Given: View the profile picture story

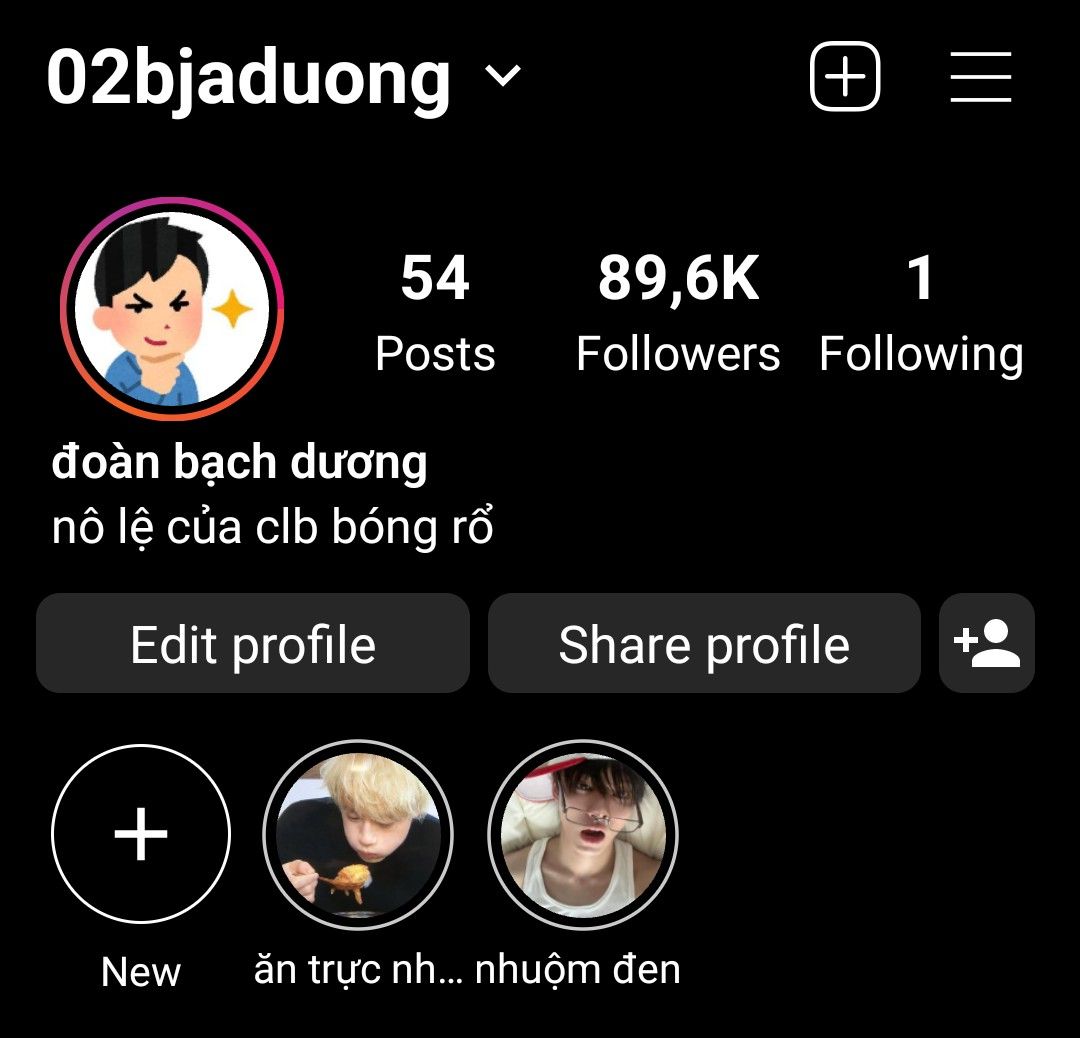Looking at the screenshot, I should (172, 308).
